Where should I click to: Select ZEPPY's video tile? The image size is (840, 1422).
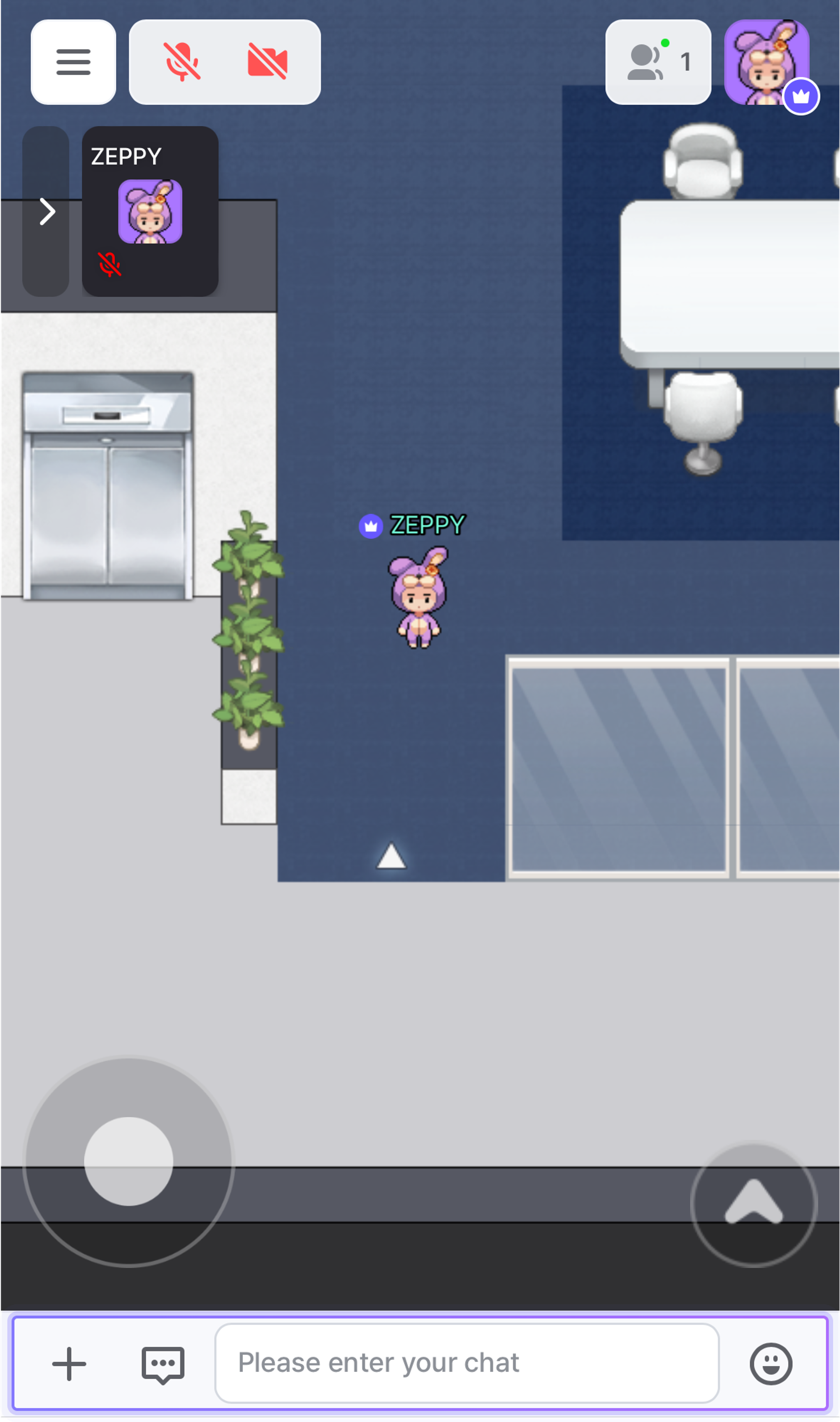[x=150, y=212]
